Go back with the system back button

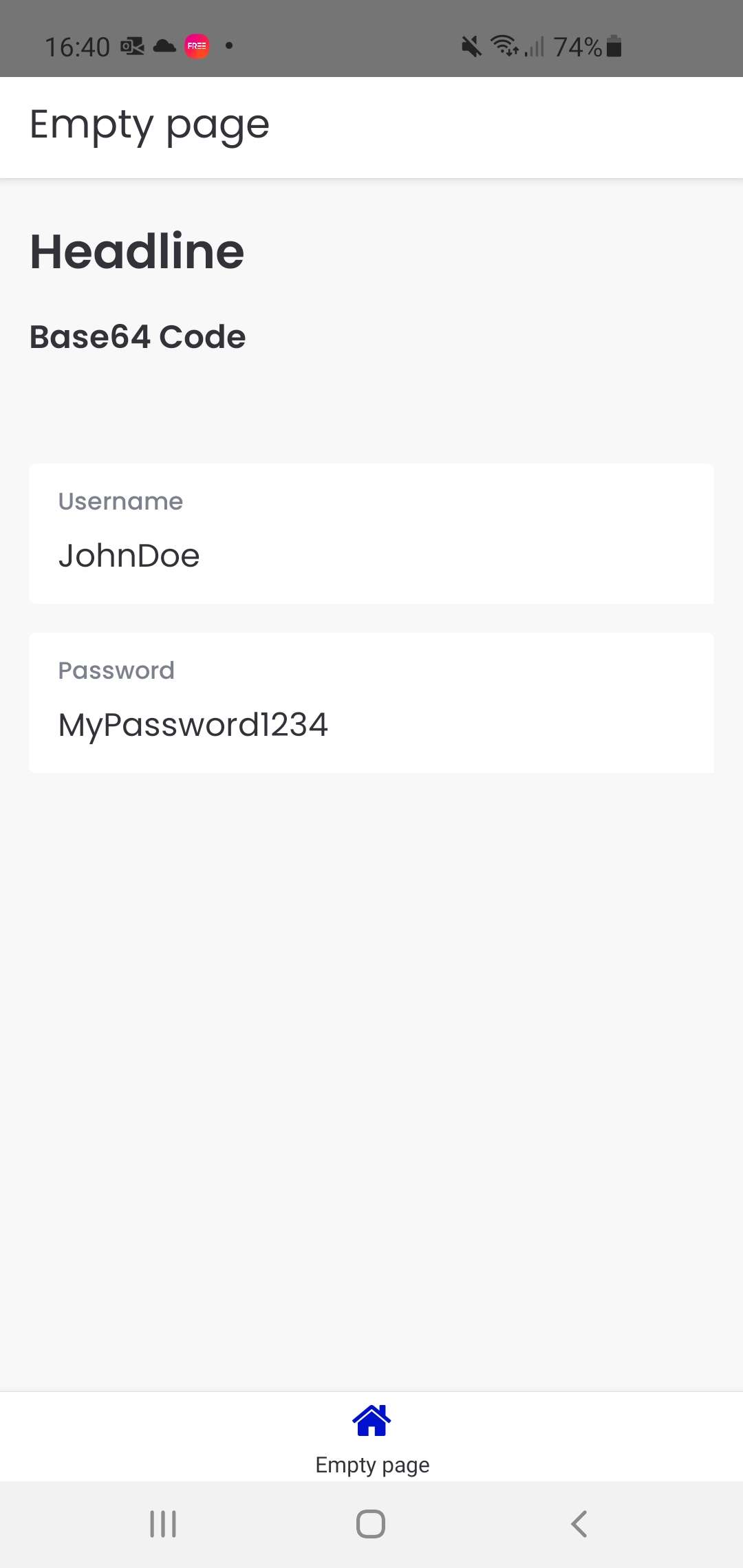579,1524
